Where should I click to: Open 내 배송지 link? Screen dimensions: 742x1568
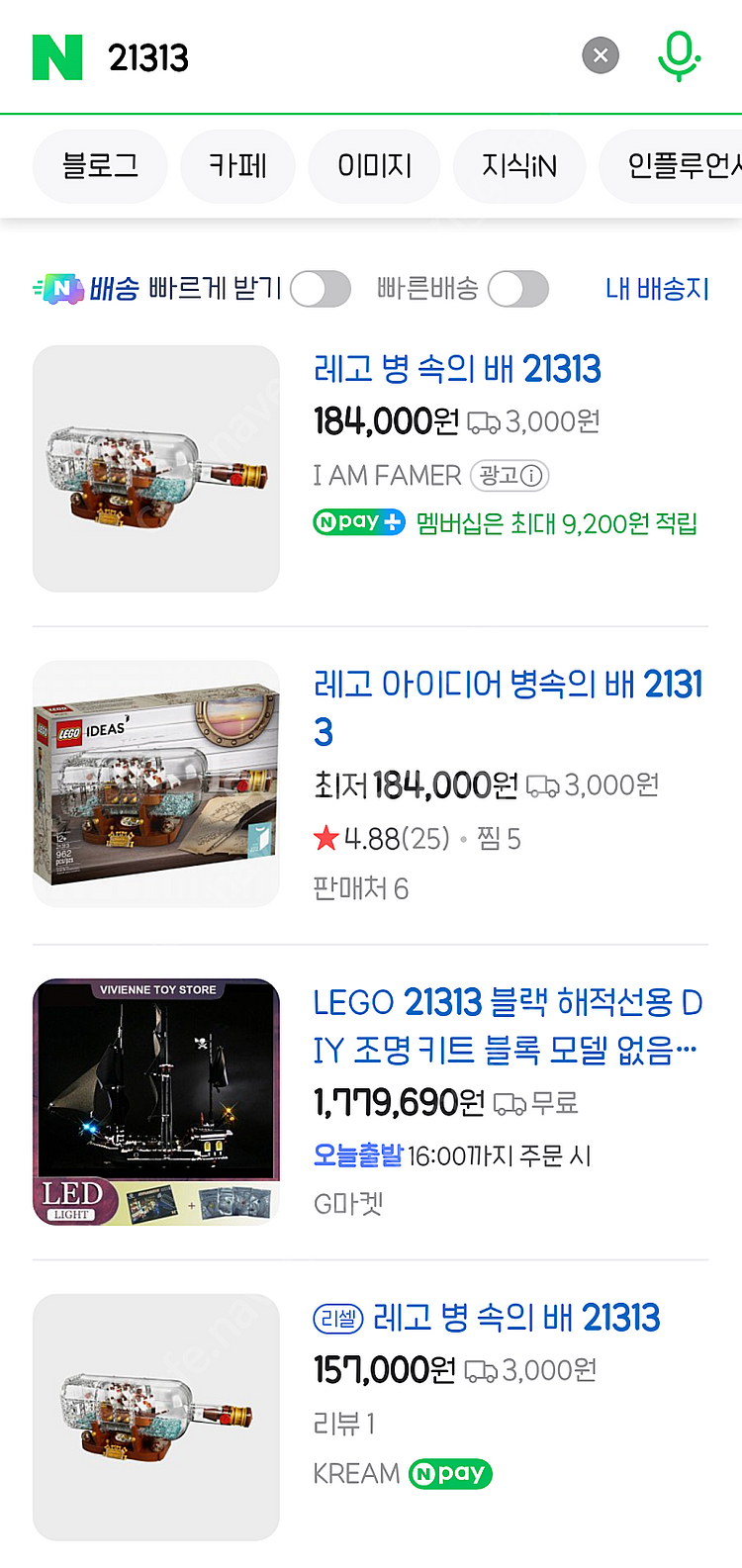pyautogui.click(x=657, y=289)
